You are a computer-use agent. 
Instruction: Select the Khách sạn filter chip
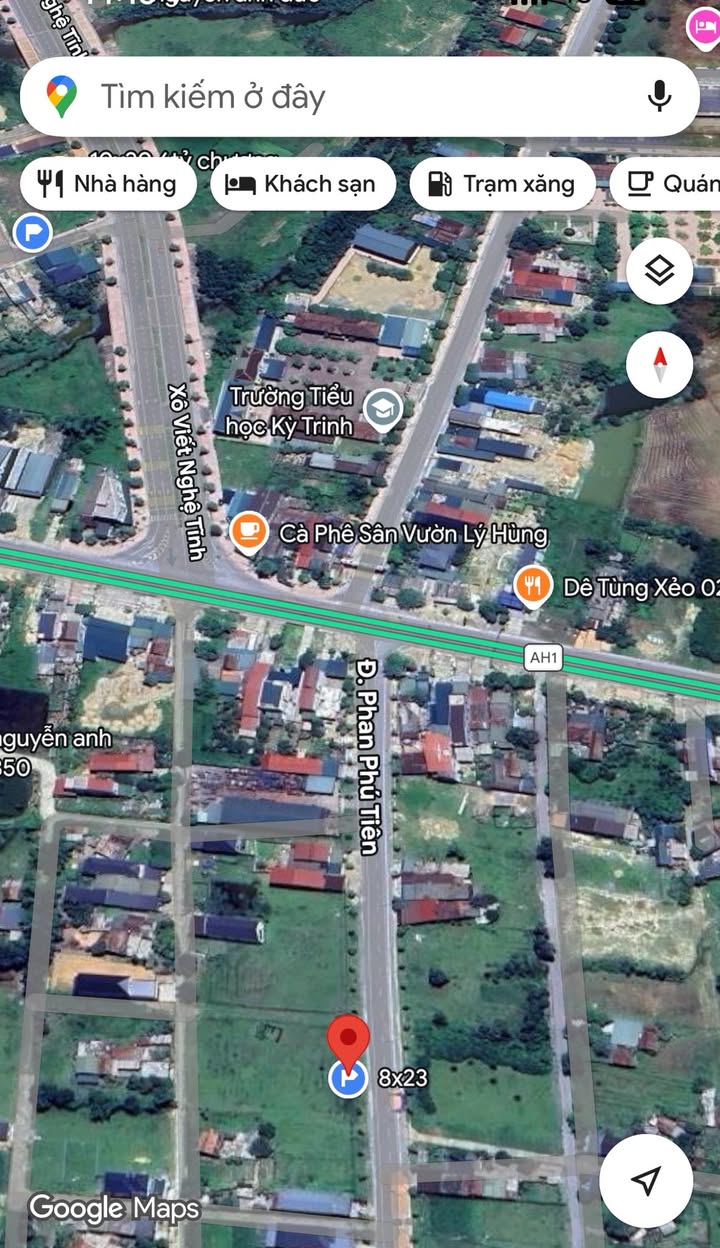pos(302,184)
